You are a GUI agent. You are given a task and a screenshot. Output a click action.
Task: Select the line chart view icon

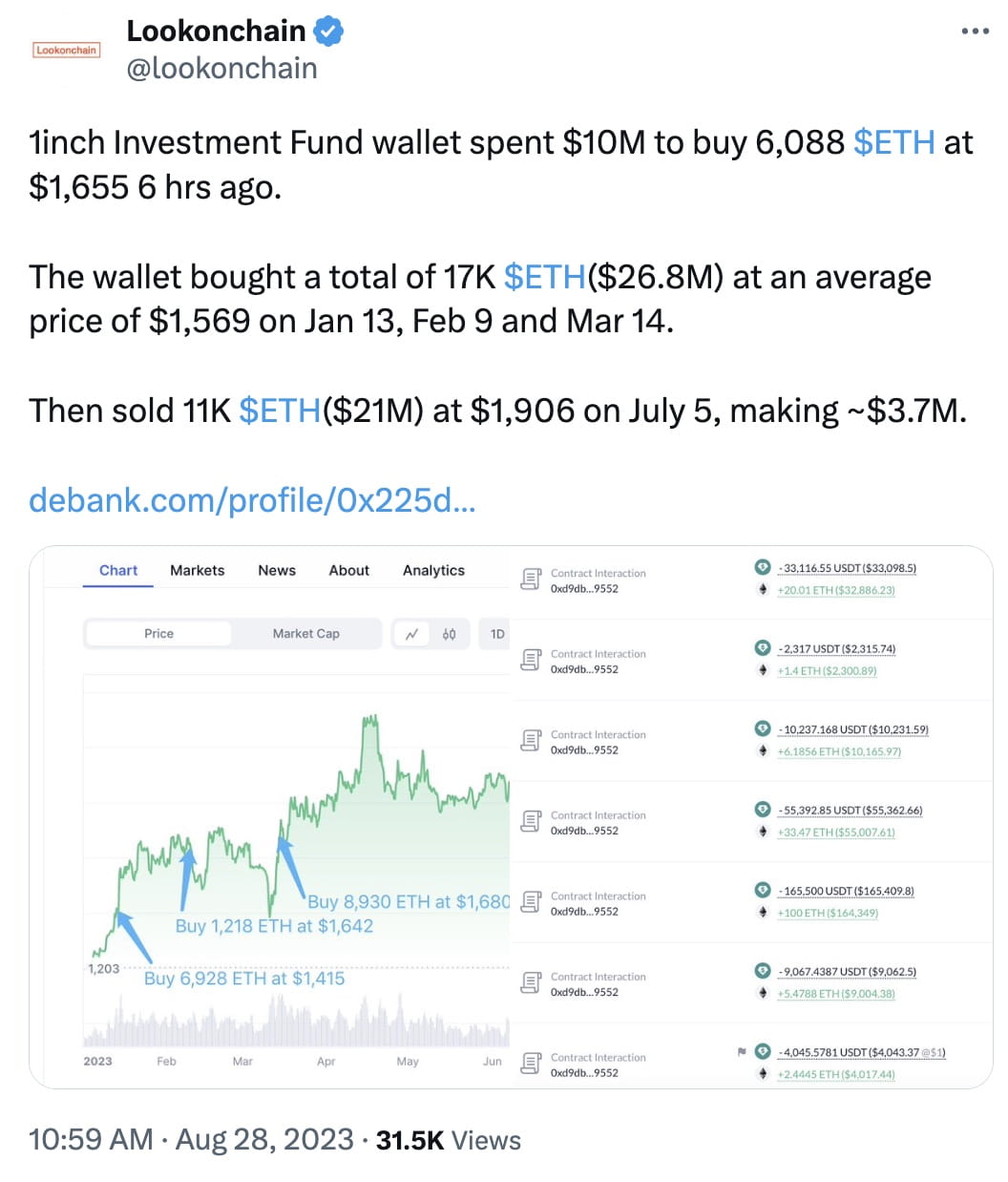point(411,633)
